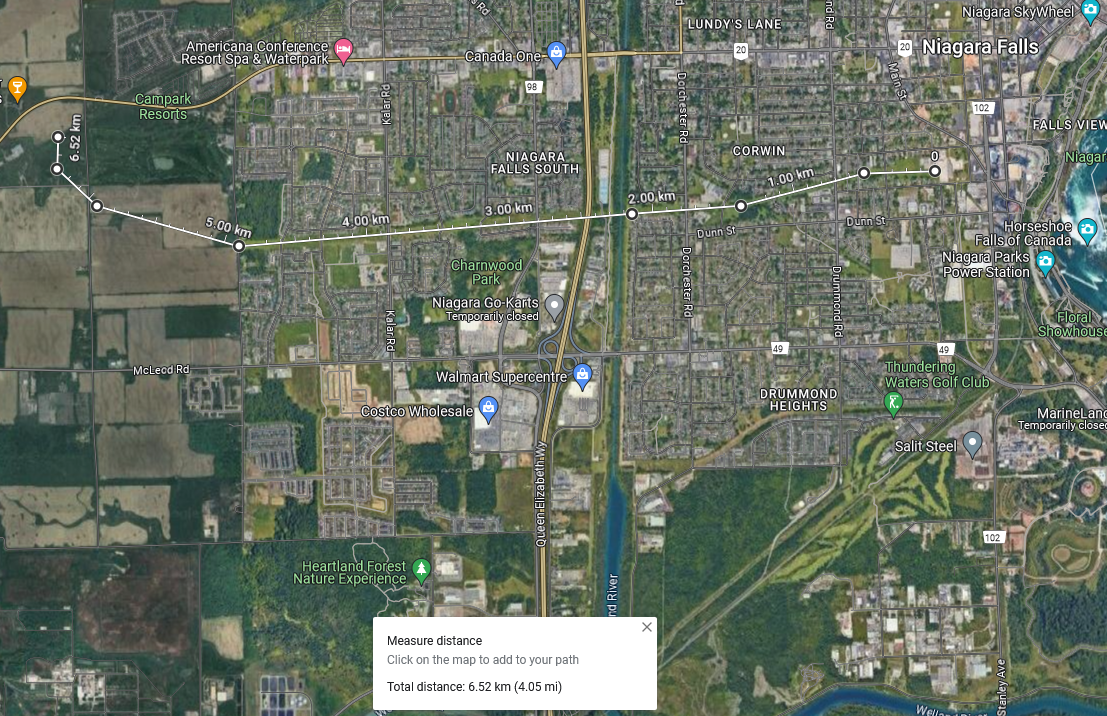Tap the path point near 5.00 km
The image size is (1107, 716).
tap(239, 245)
